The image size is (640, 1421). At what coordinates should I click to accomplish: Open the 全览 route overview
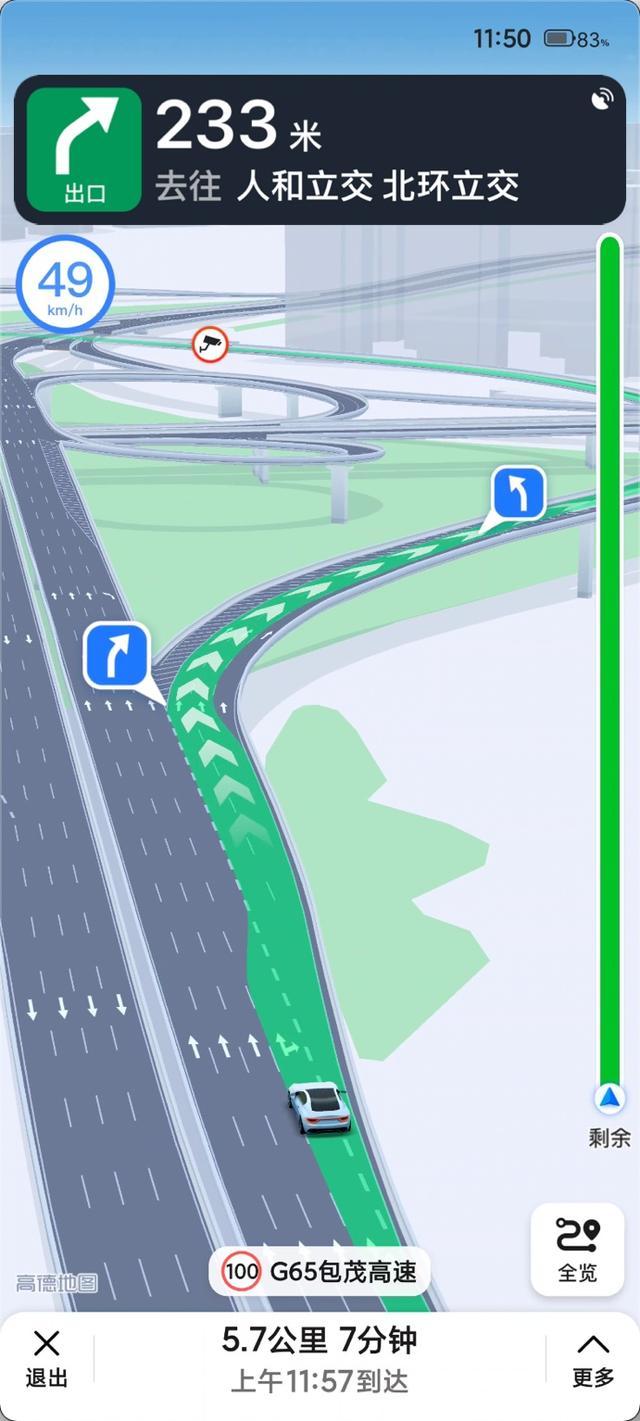click(x=578, y=1249)
